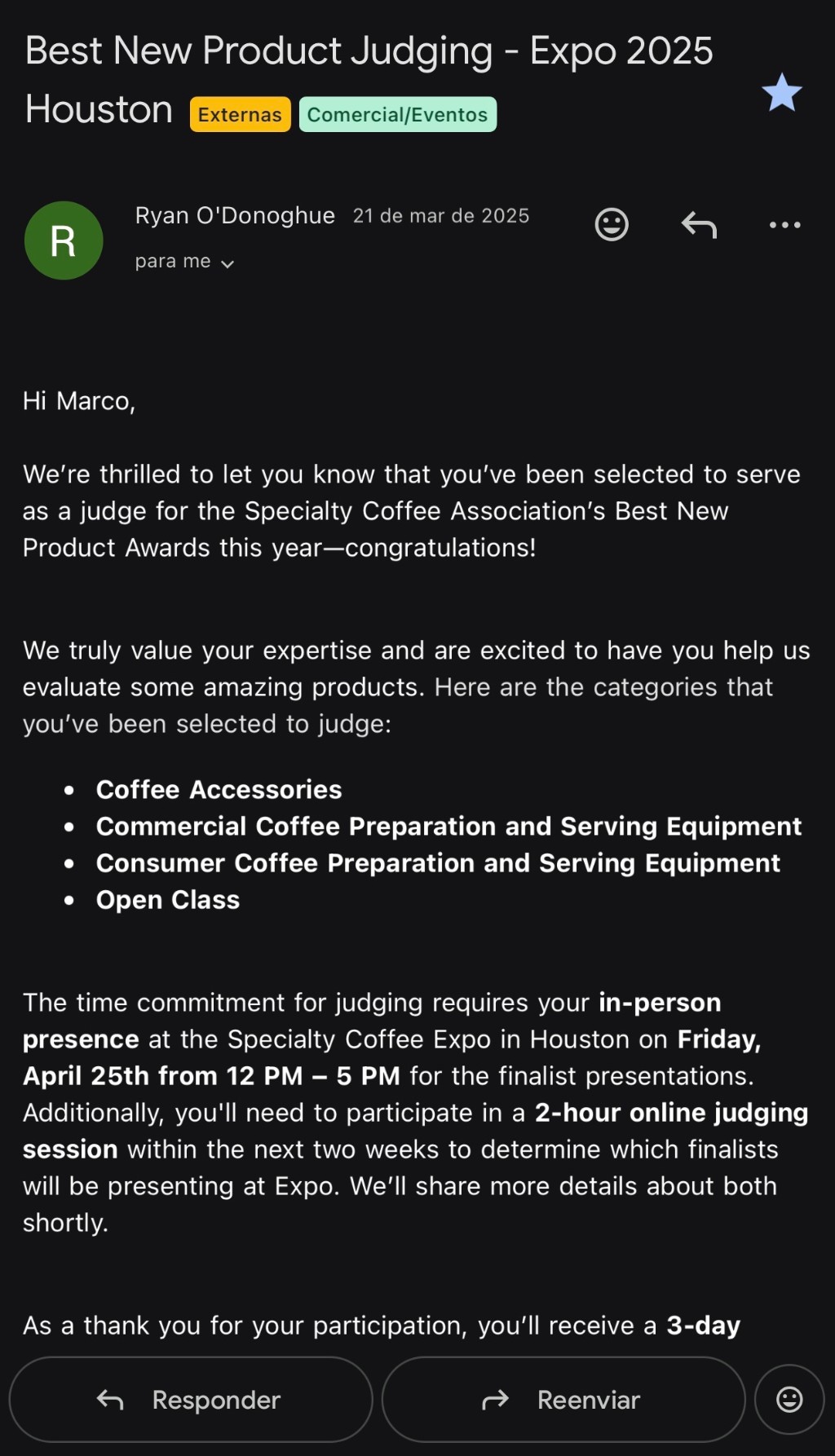Open the Externas label
This screenshot has width=835, height=1456.
tap(240, 115)
